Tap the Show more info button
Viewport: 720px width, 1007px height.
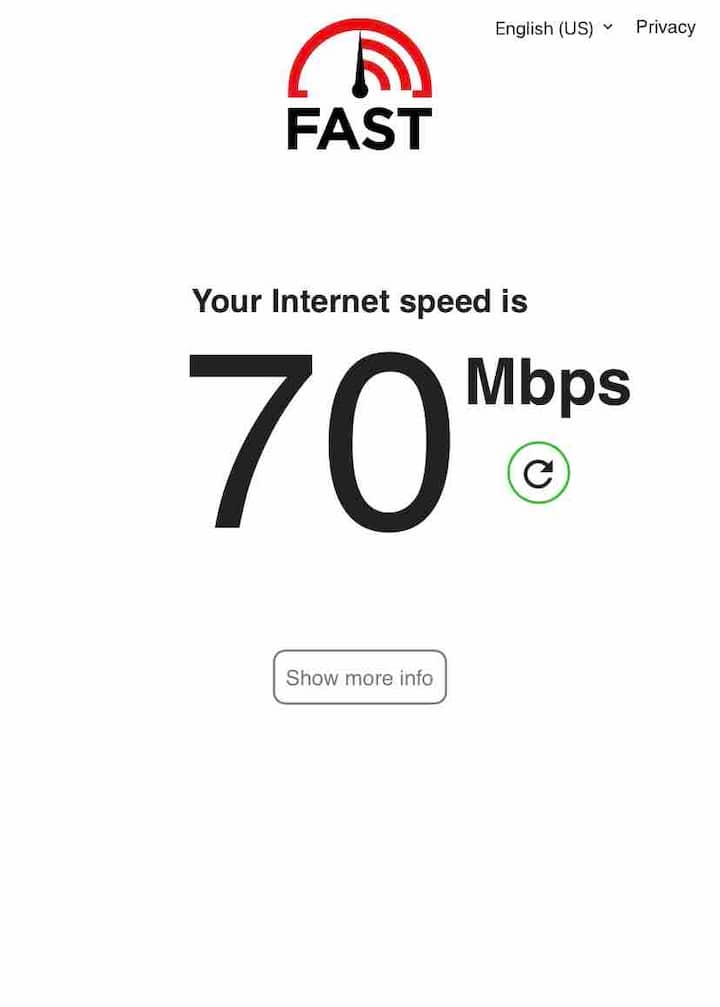tap(360, 677)
